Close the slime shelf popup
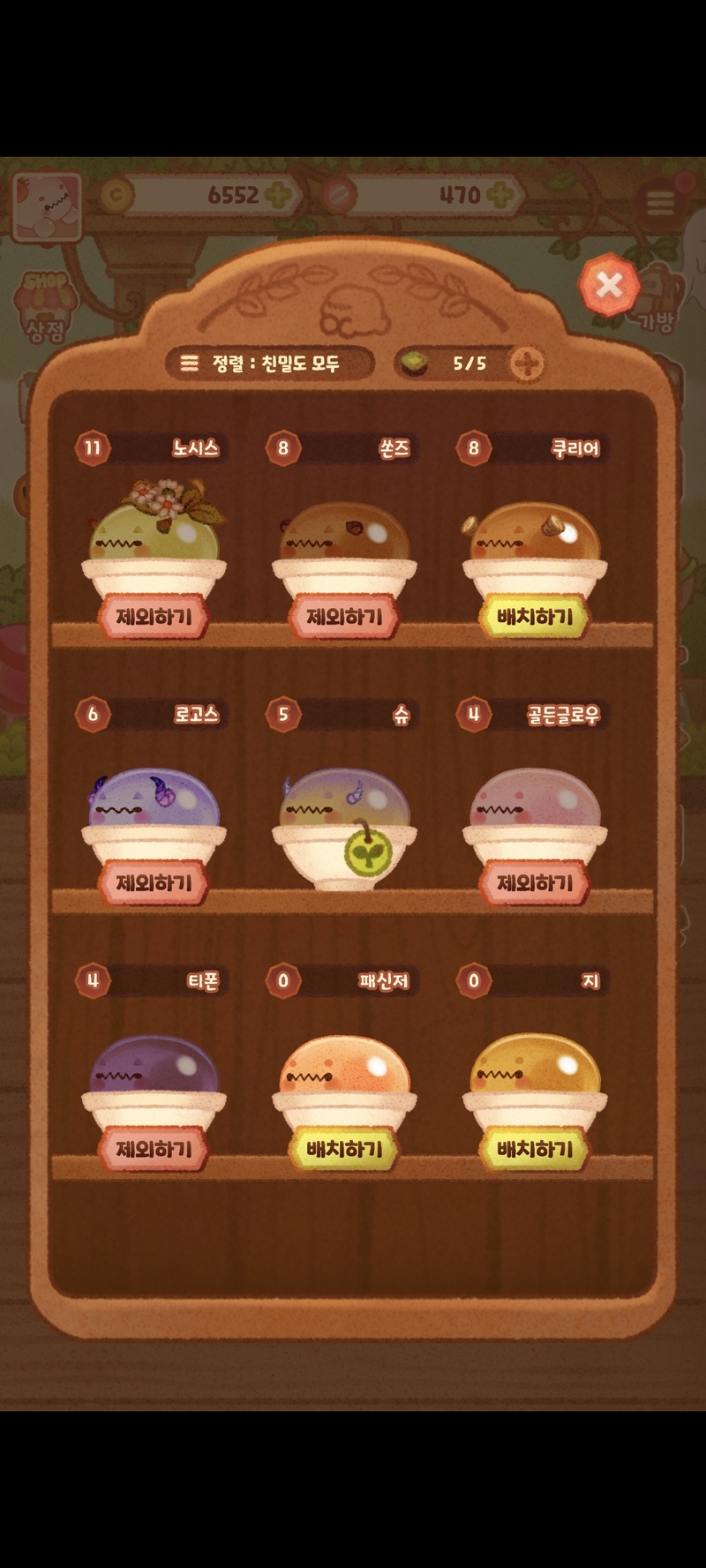 pyautogui.click(x=608, y=285)
